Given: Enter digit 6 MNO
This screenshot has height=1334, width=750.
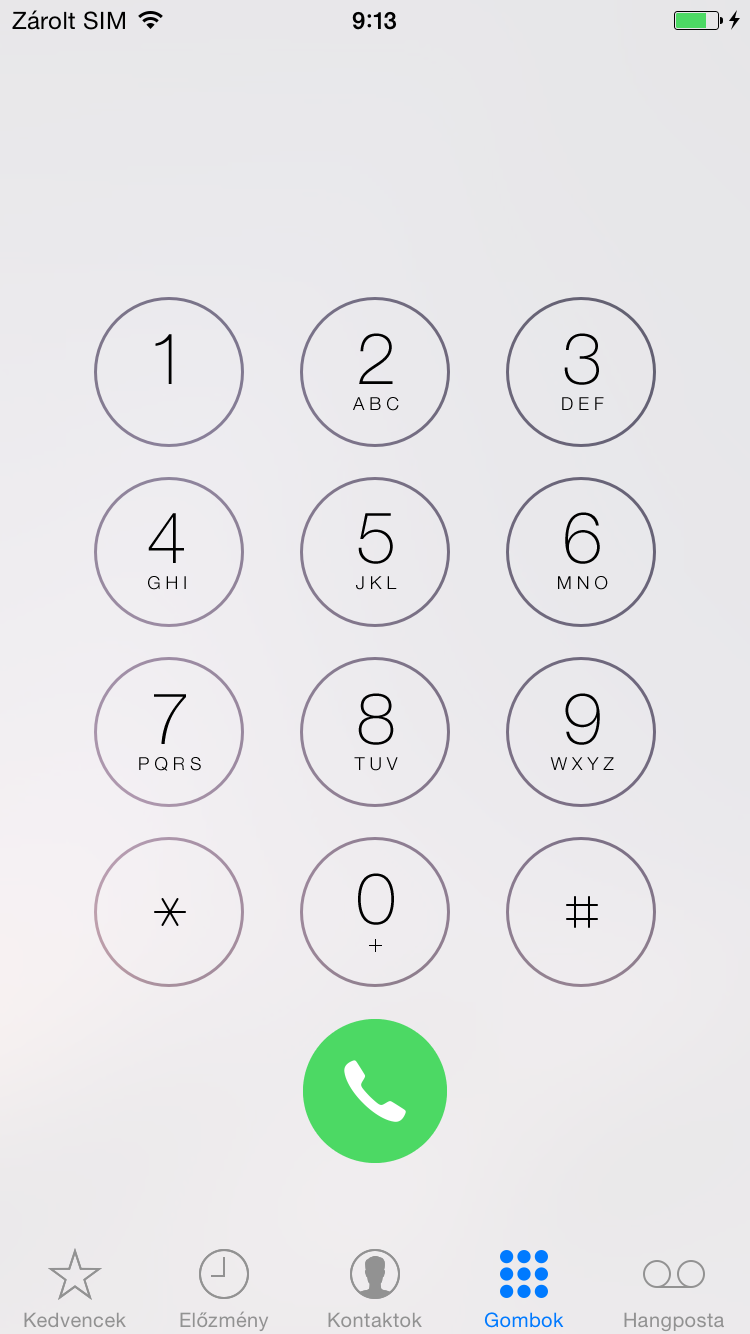Looking at the screenshot, I should (x=581, y=552).
